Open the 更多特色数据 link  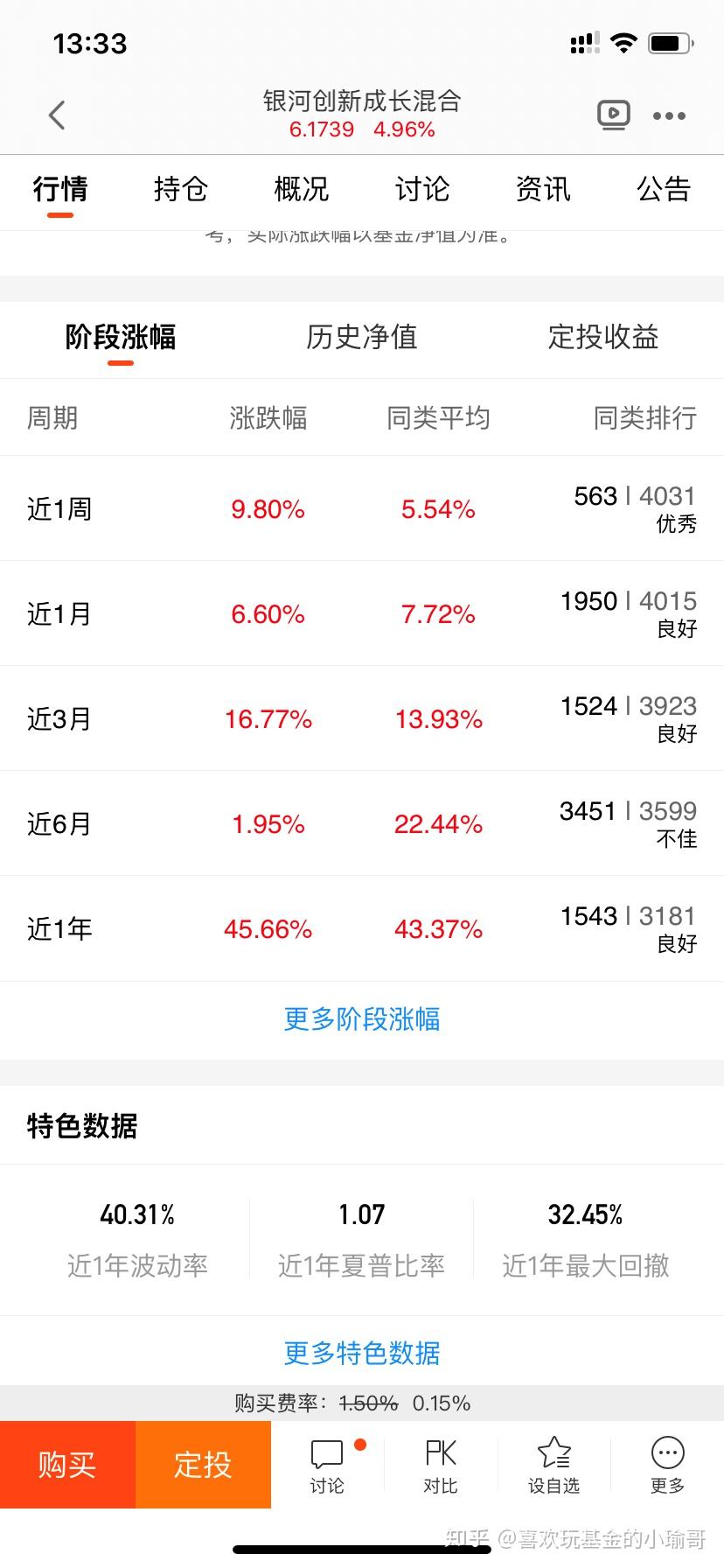(x=361, y=1353)
